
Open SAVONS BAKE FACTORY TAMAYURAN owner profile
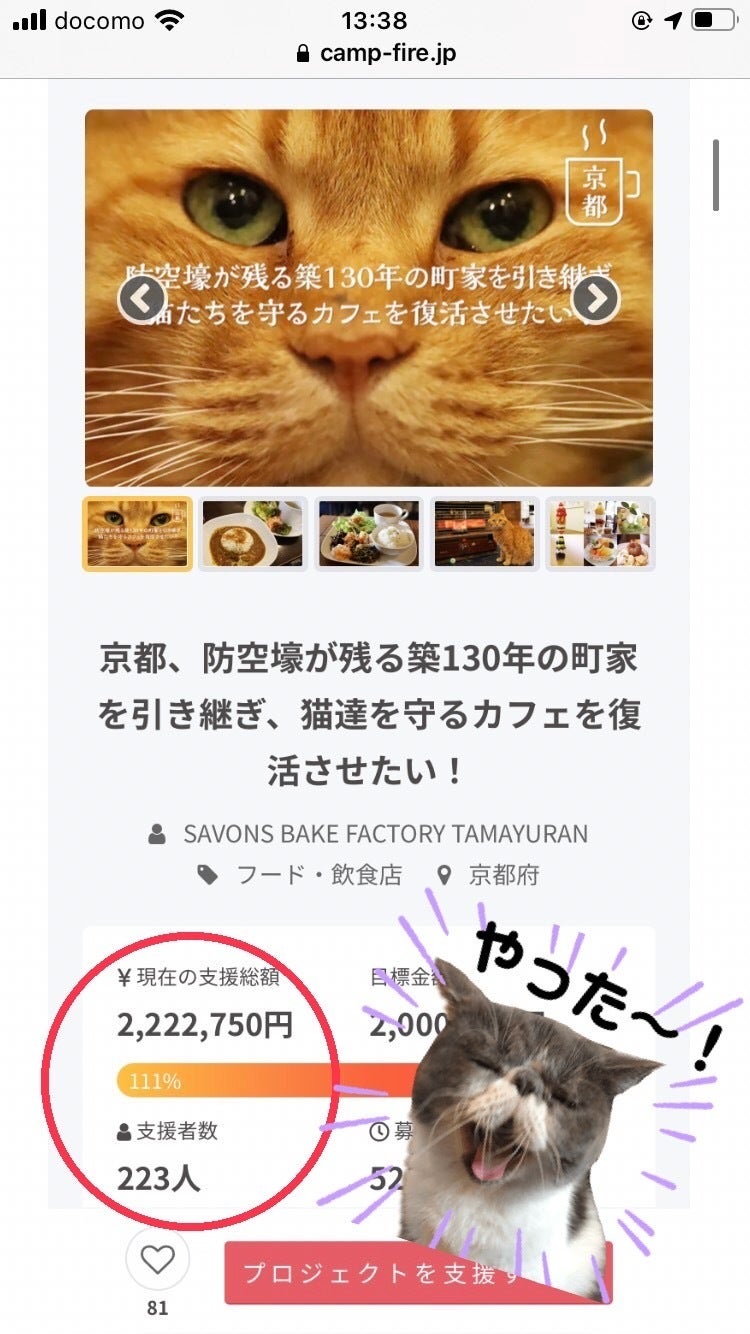click(x=385, y=833)
